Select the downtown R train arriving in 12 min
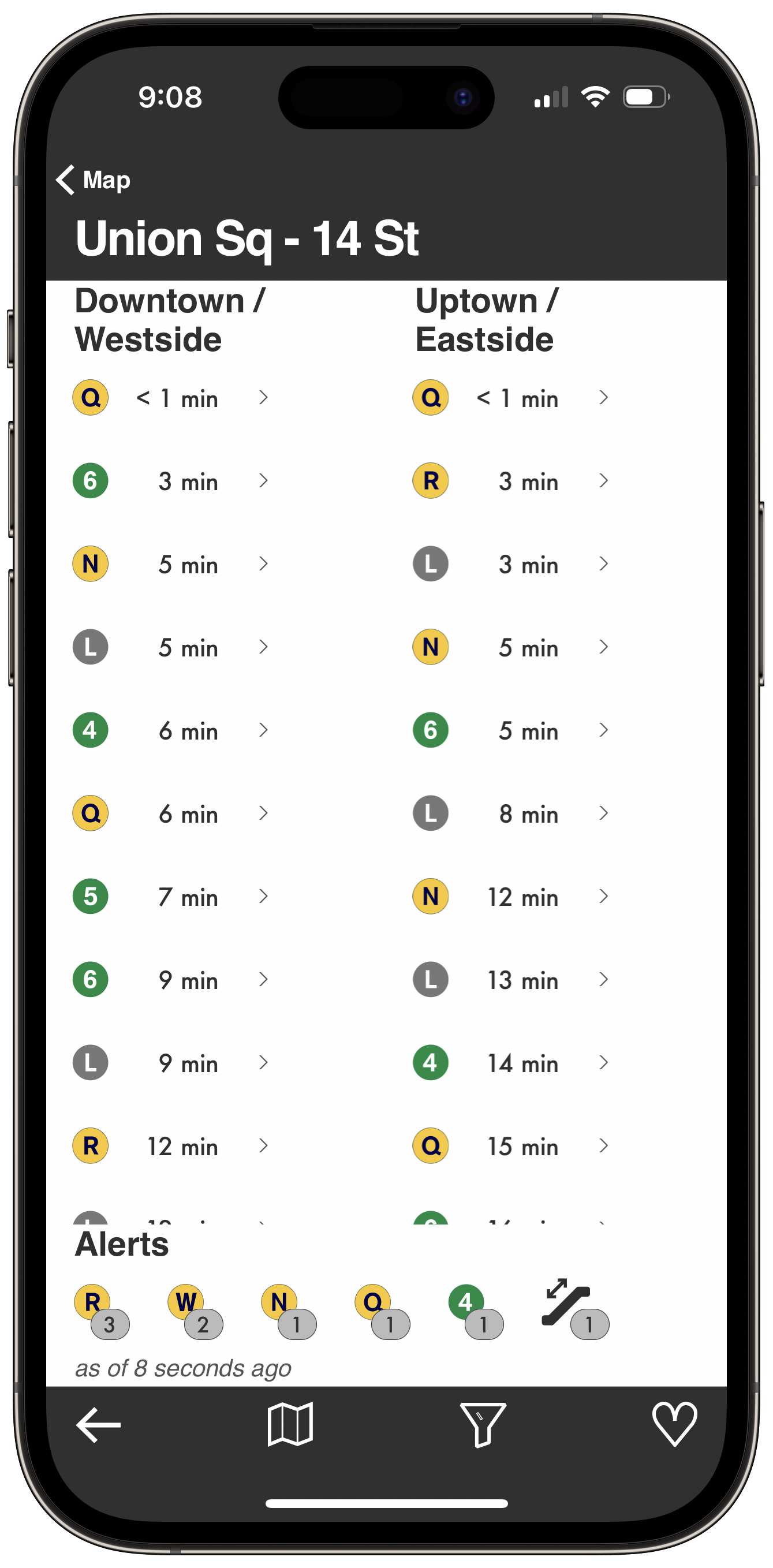The image size is (773, 1568). point(170,1146)
